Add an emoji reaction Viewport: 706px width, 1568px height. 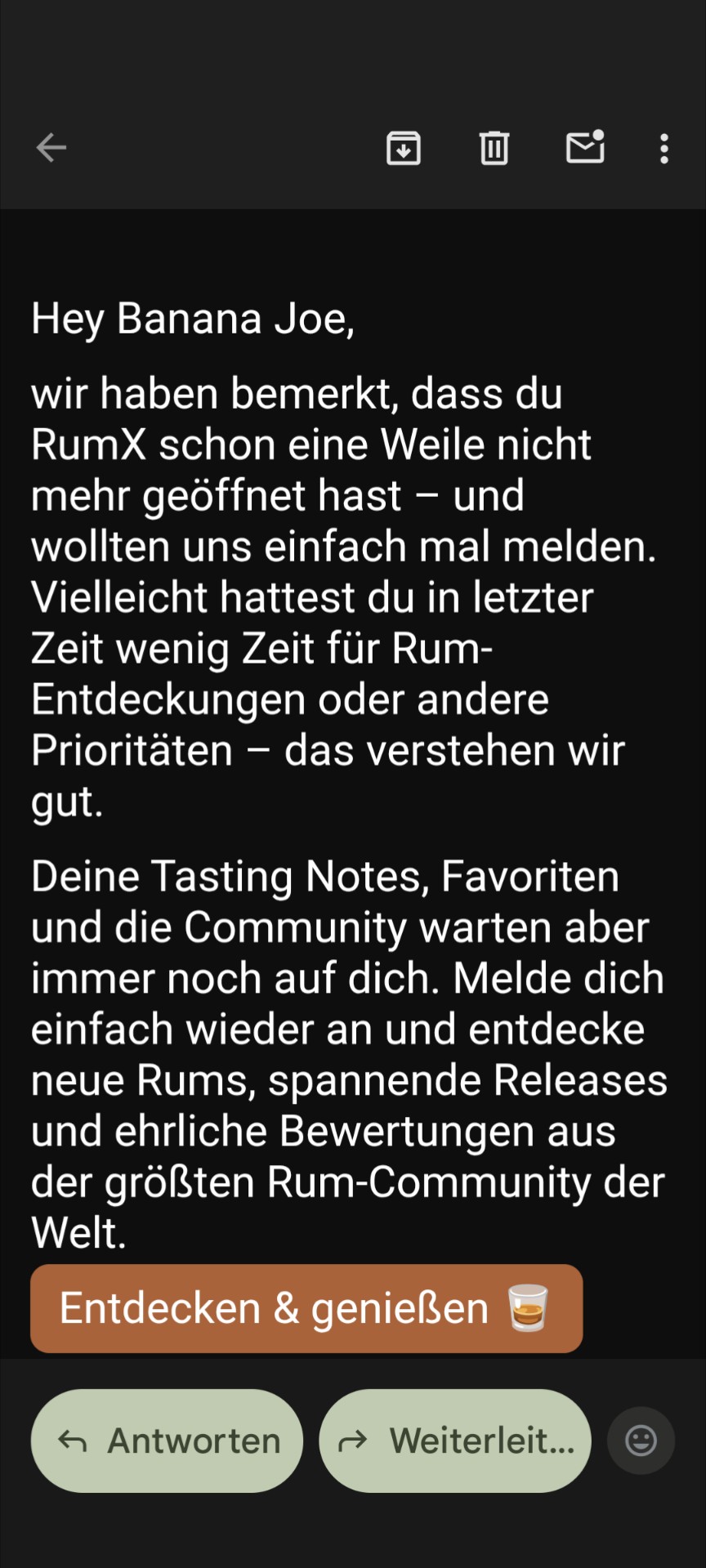click(x=641, y=1441)
